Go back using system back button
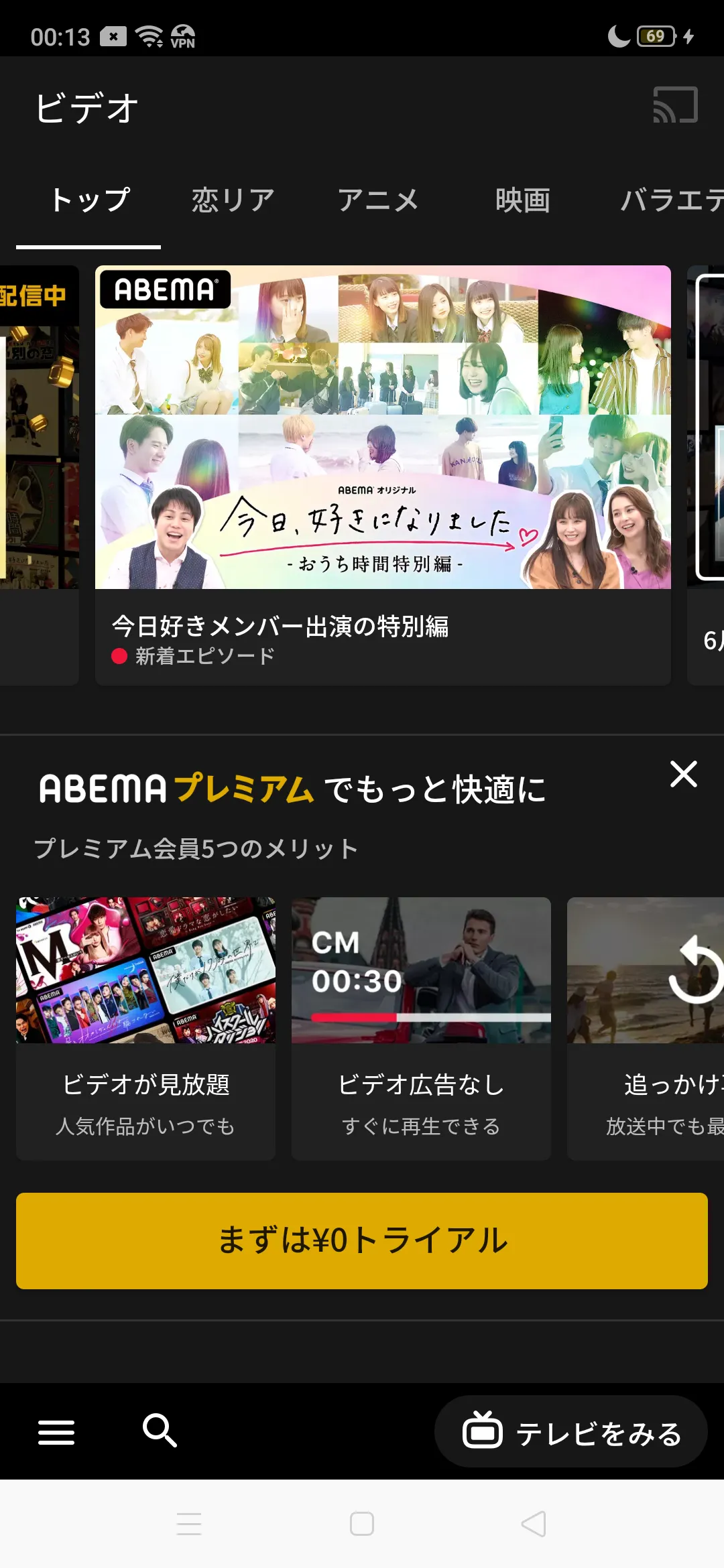The width and height of the screenshot is (724, 1568). click(x=534, y=1524)
